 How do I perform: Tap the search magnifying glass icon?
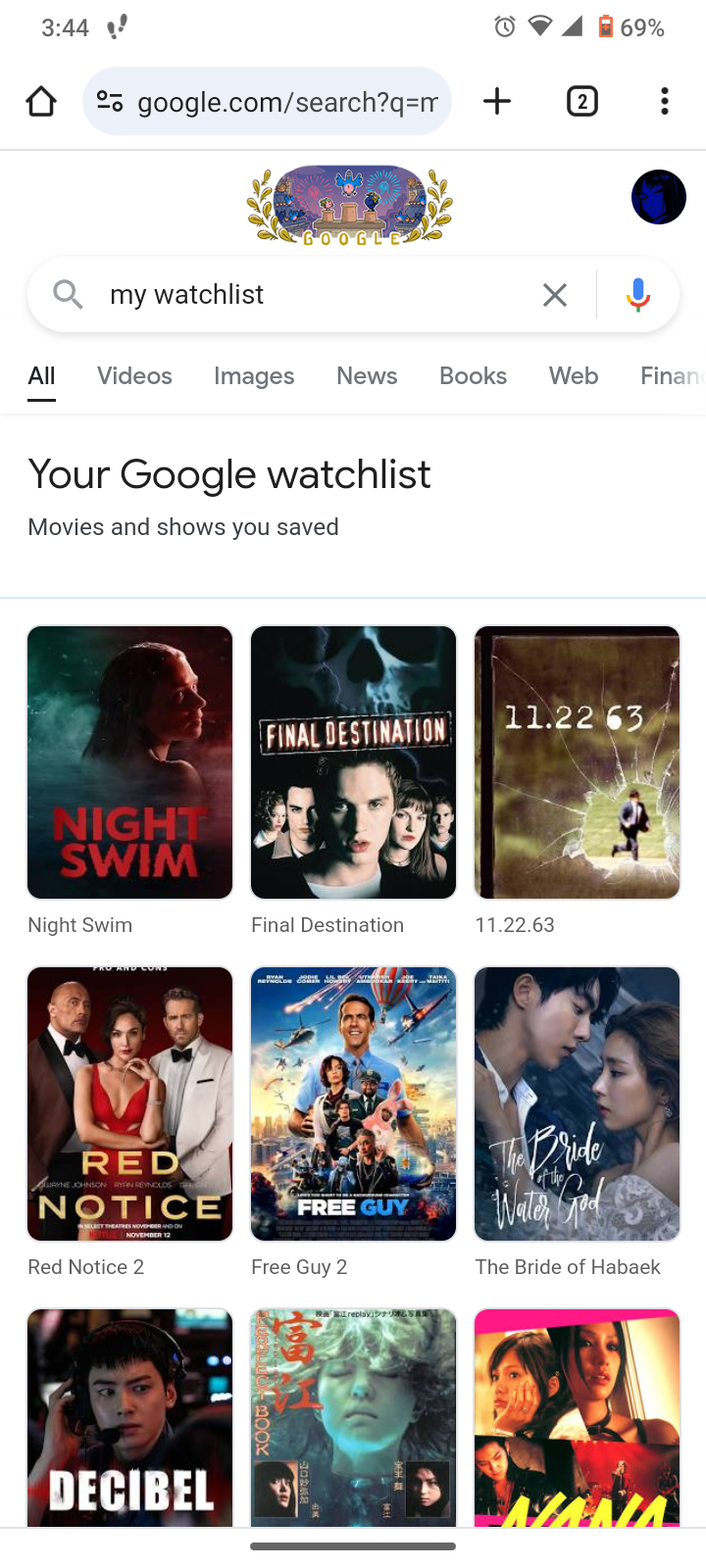pos(67,294)
